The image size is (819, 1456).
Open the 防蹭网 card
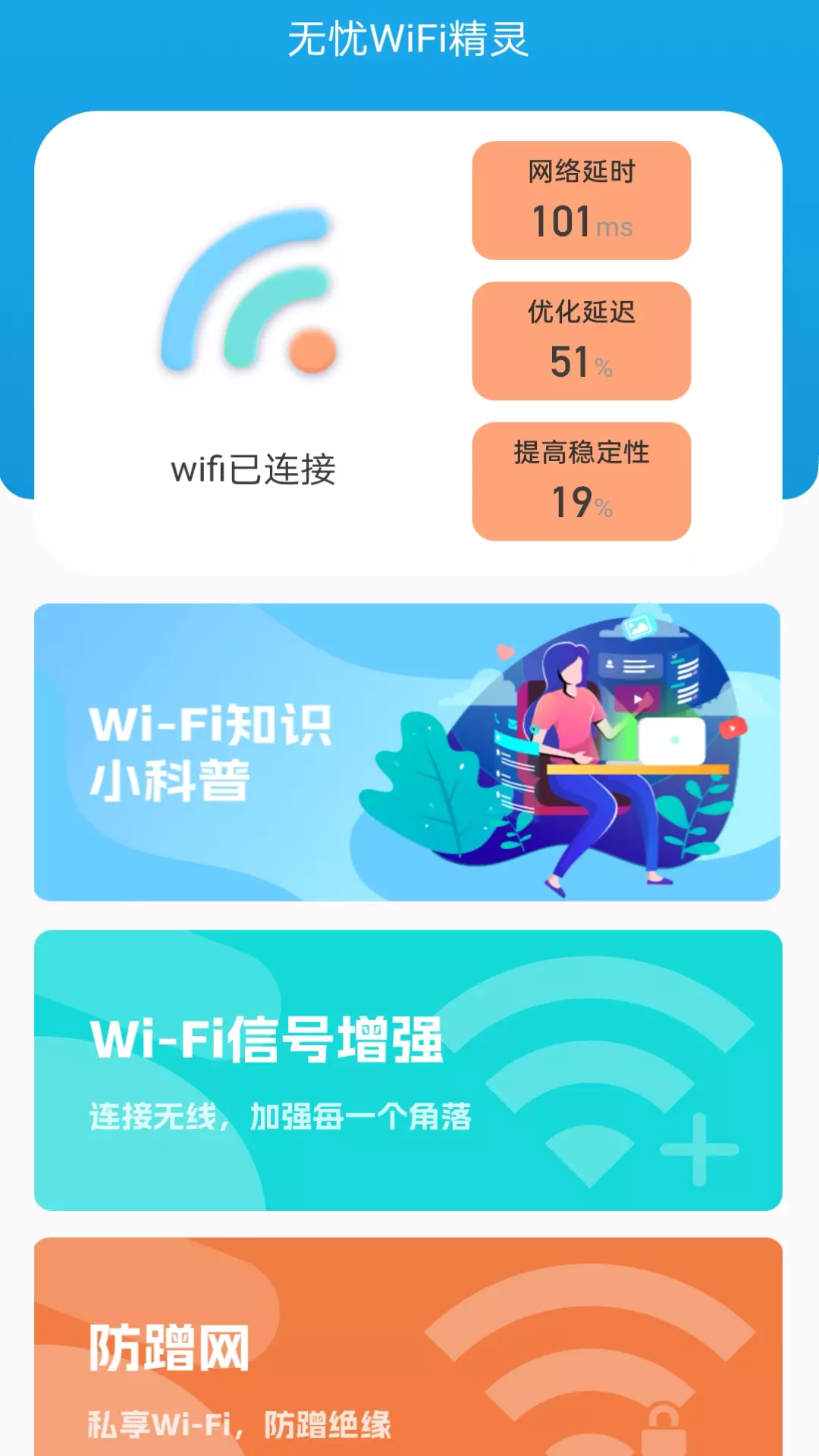tap(408, 1347)
